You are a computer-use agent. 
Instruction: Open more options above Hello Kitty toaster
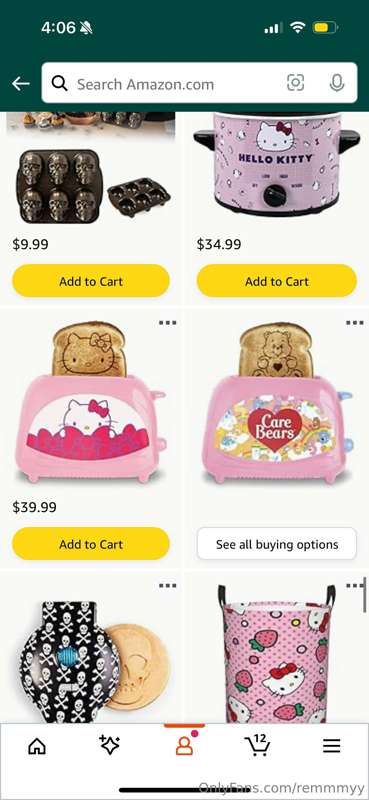[x=167, y=322]
